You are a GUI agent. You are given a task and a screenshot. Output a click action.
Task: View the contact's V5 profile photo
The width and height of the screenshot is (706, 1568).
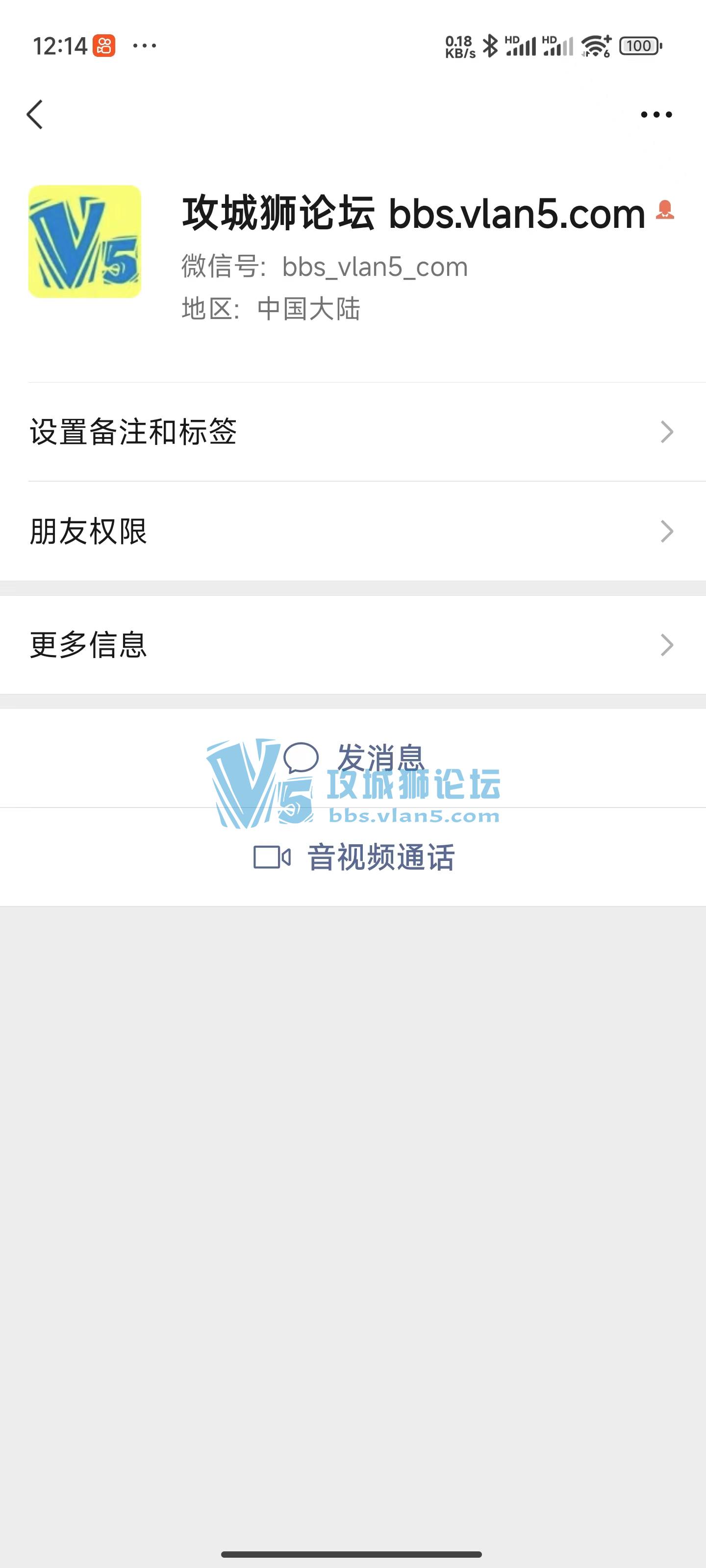pos(85,242)
